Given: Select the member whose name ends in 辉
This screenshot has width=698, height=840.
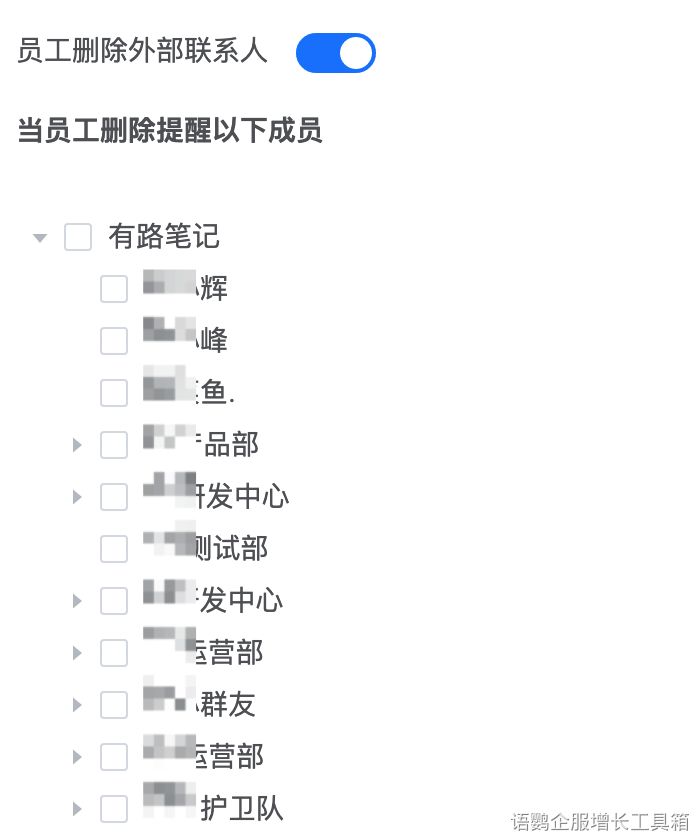Looking at the screenshot, I should click(x=114, y=289).
